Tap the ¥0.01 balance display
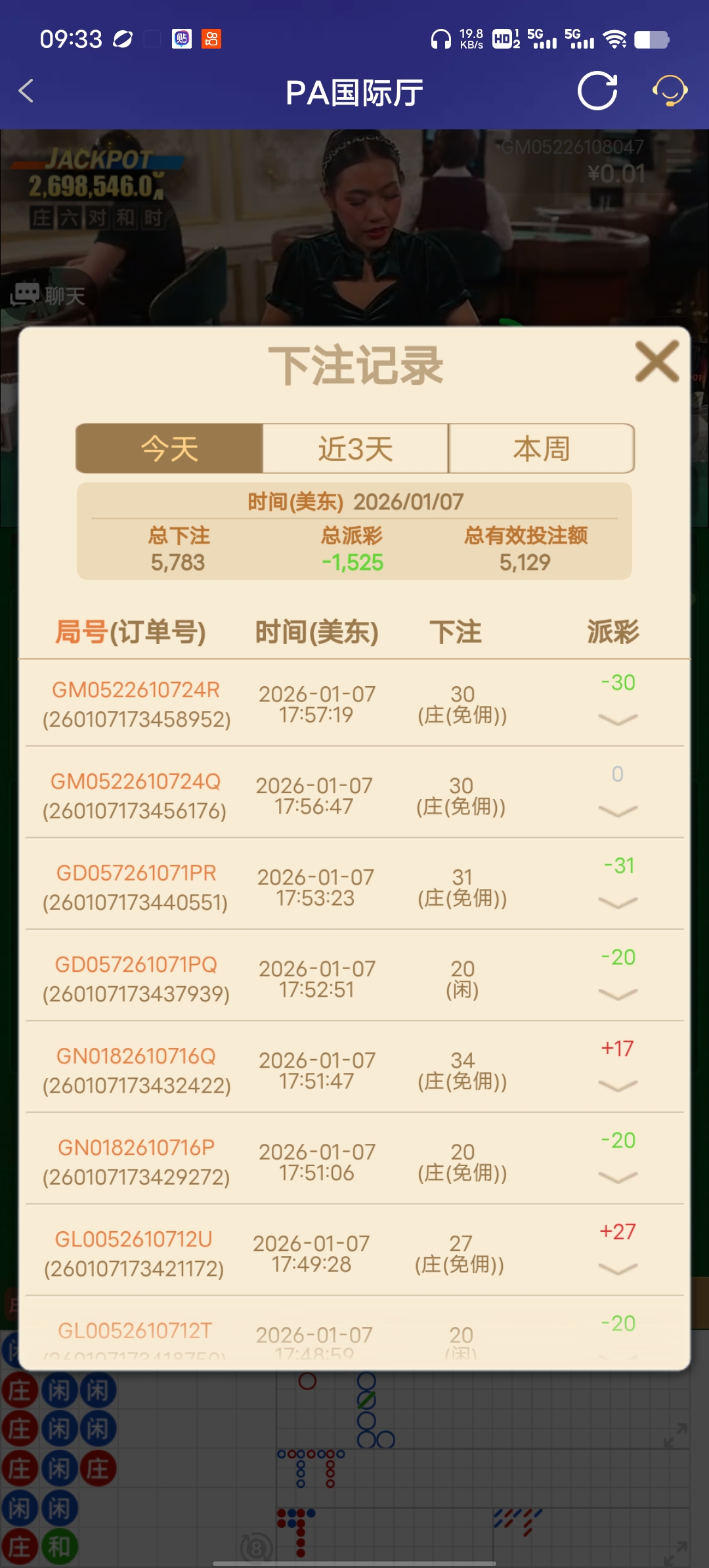This screenshot has width=709, height=1568. [x=616, y=174]
